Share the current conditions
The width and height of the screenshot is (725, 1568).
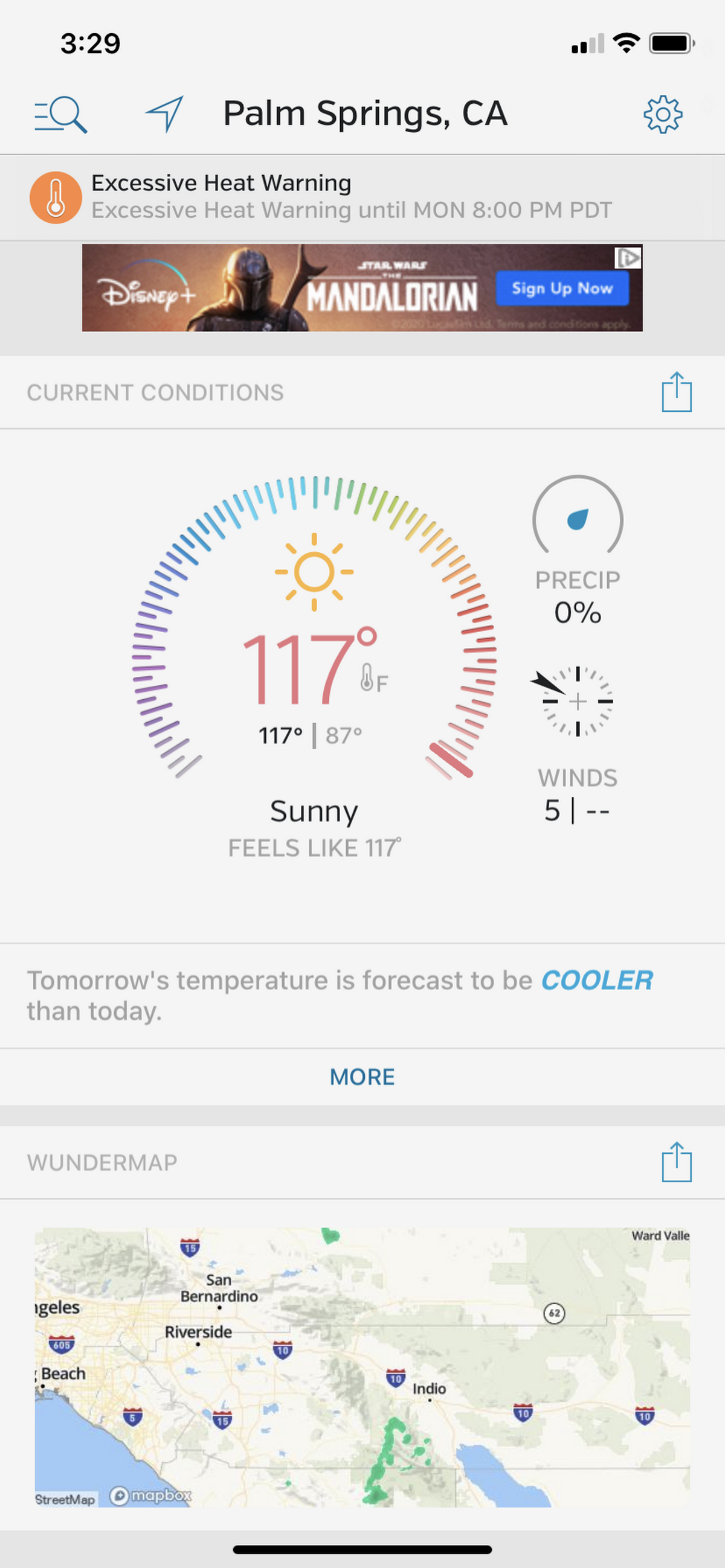tap(676, 392)
